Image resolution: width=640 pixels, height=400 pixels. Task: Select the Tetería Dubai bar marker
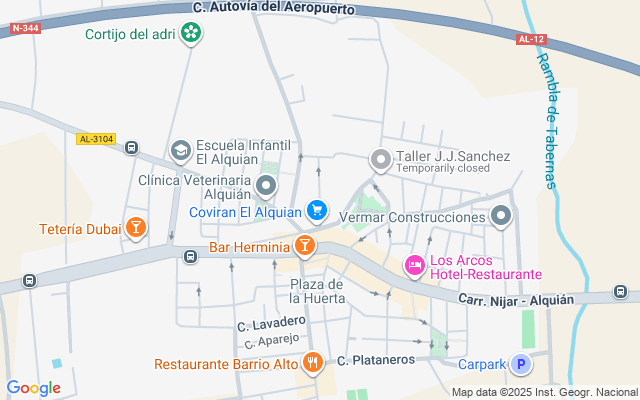point(135,229)
